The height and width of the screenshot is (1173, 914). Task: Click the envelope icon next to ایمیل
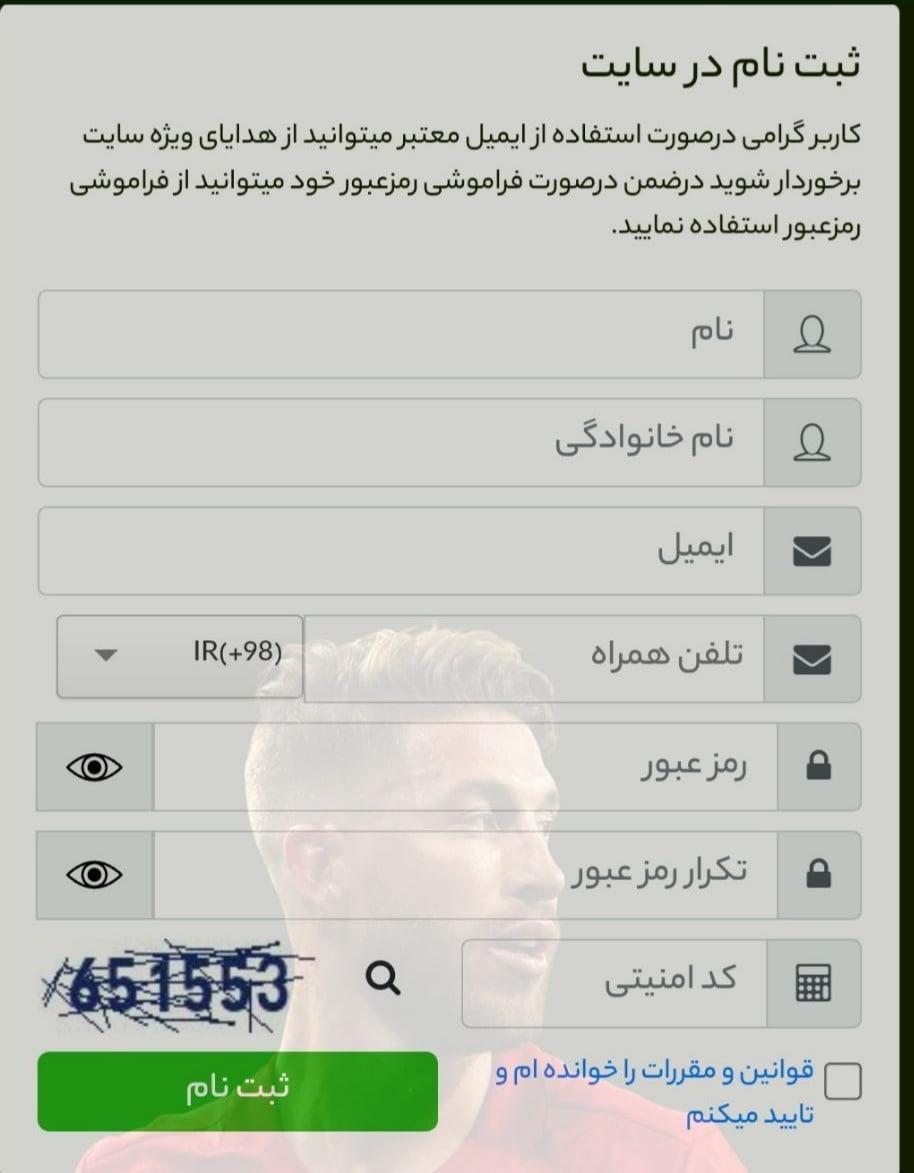click(x=813, y=551)
